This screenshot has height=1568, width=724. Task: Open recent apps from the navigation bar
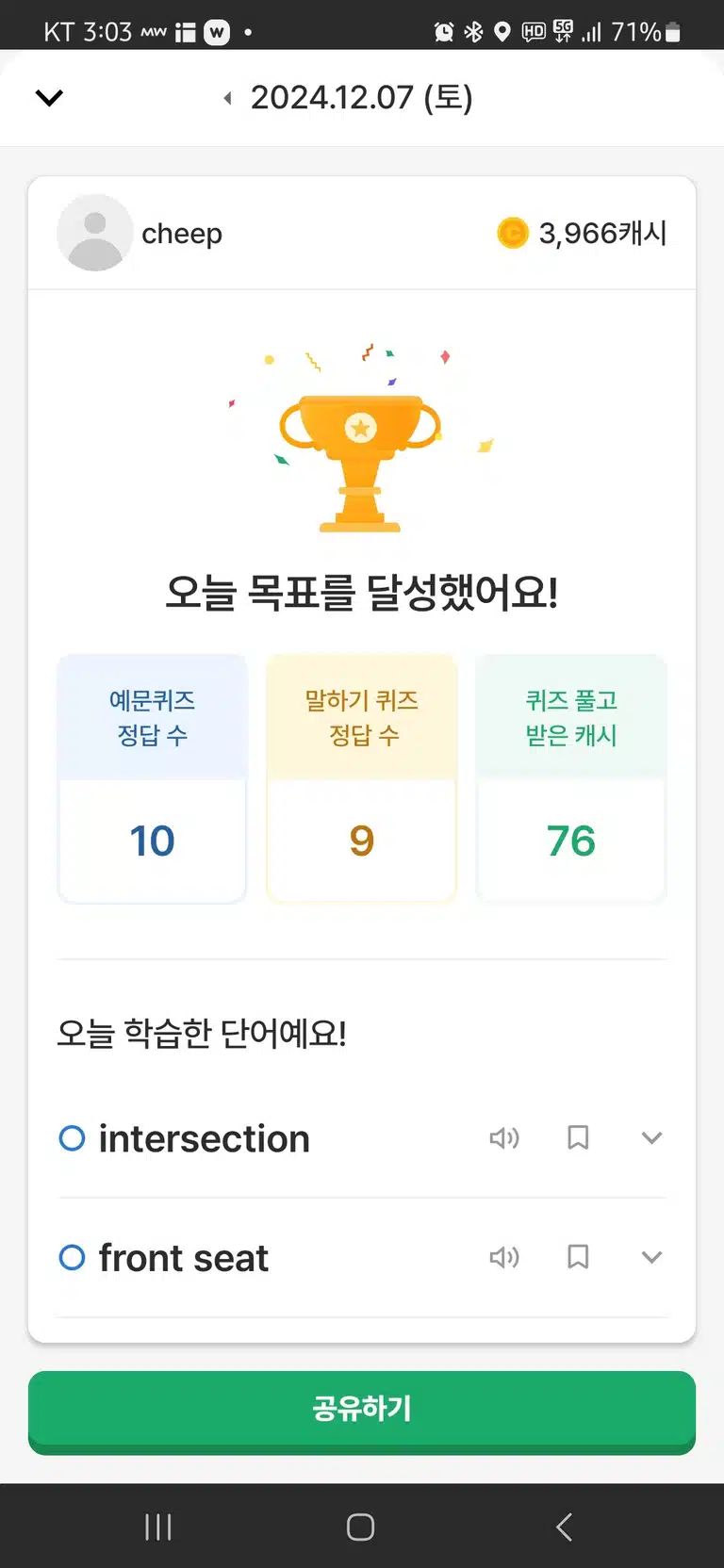pos(158,1527)
